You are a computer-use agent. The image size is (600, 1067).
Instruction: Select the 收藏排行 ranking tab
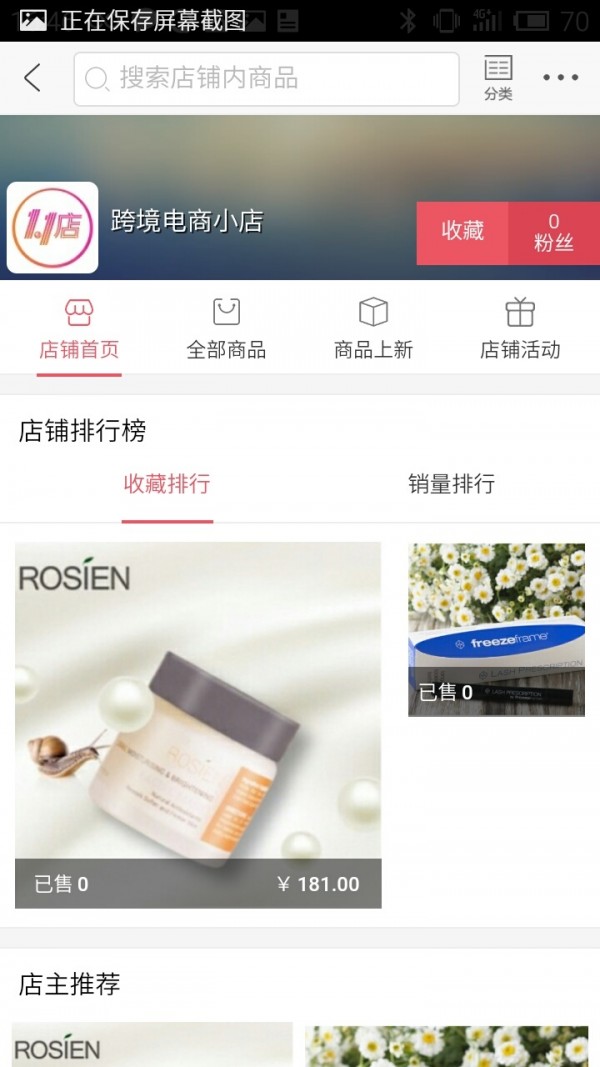(x=167, y=485)
